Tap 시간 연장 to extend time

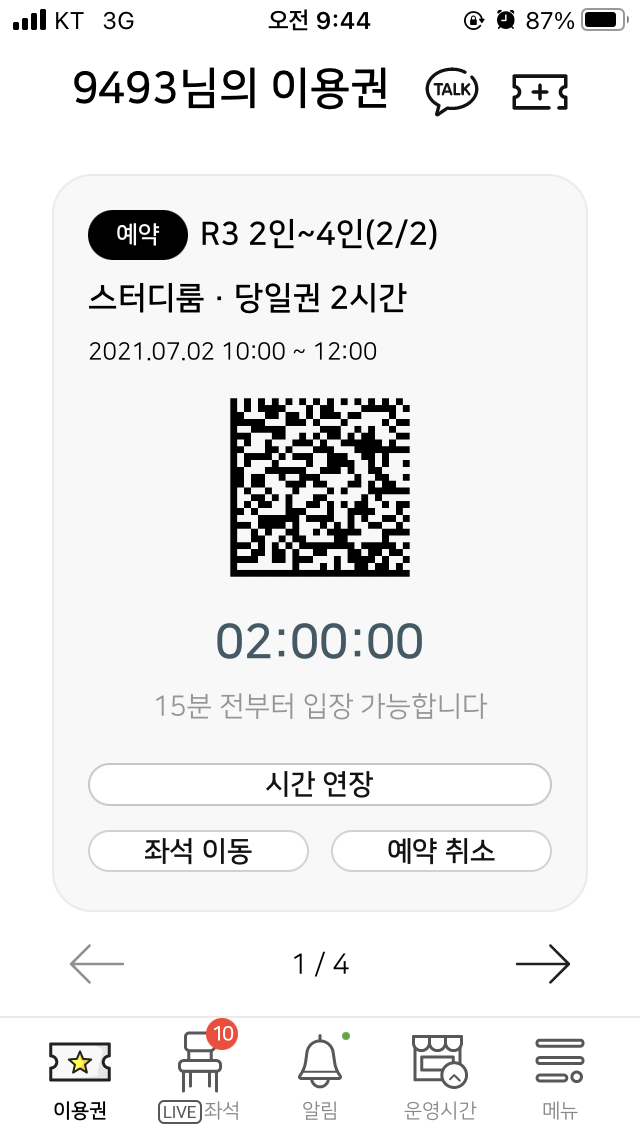320,784
